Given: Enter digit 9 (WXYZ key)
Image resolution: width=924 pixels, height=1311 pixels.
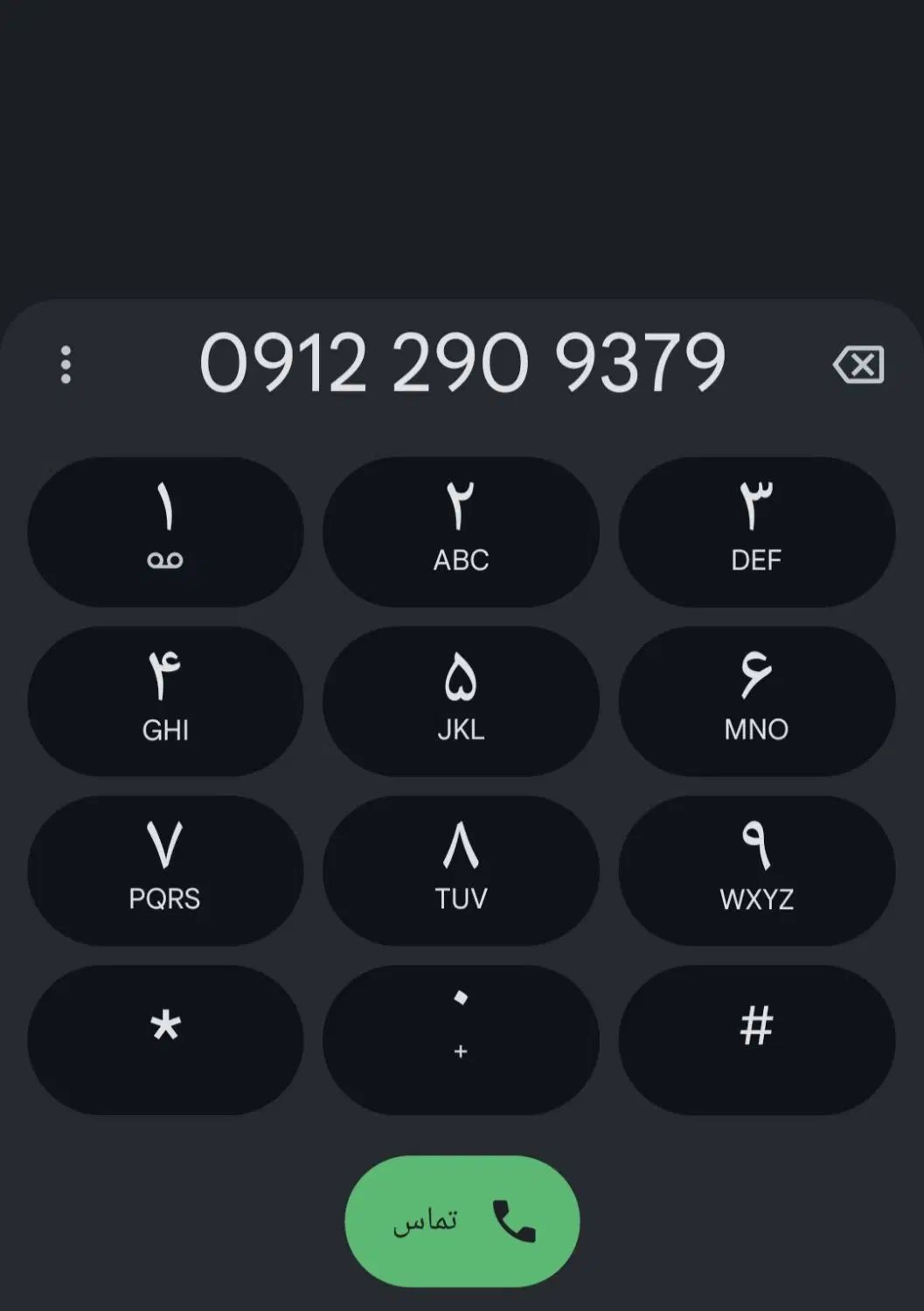Looking at the screenshot, I should coord(756,871).
